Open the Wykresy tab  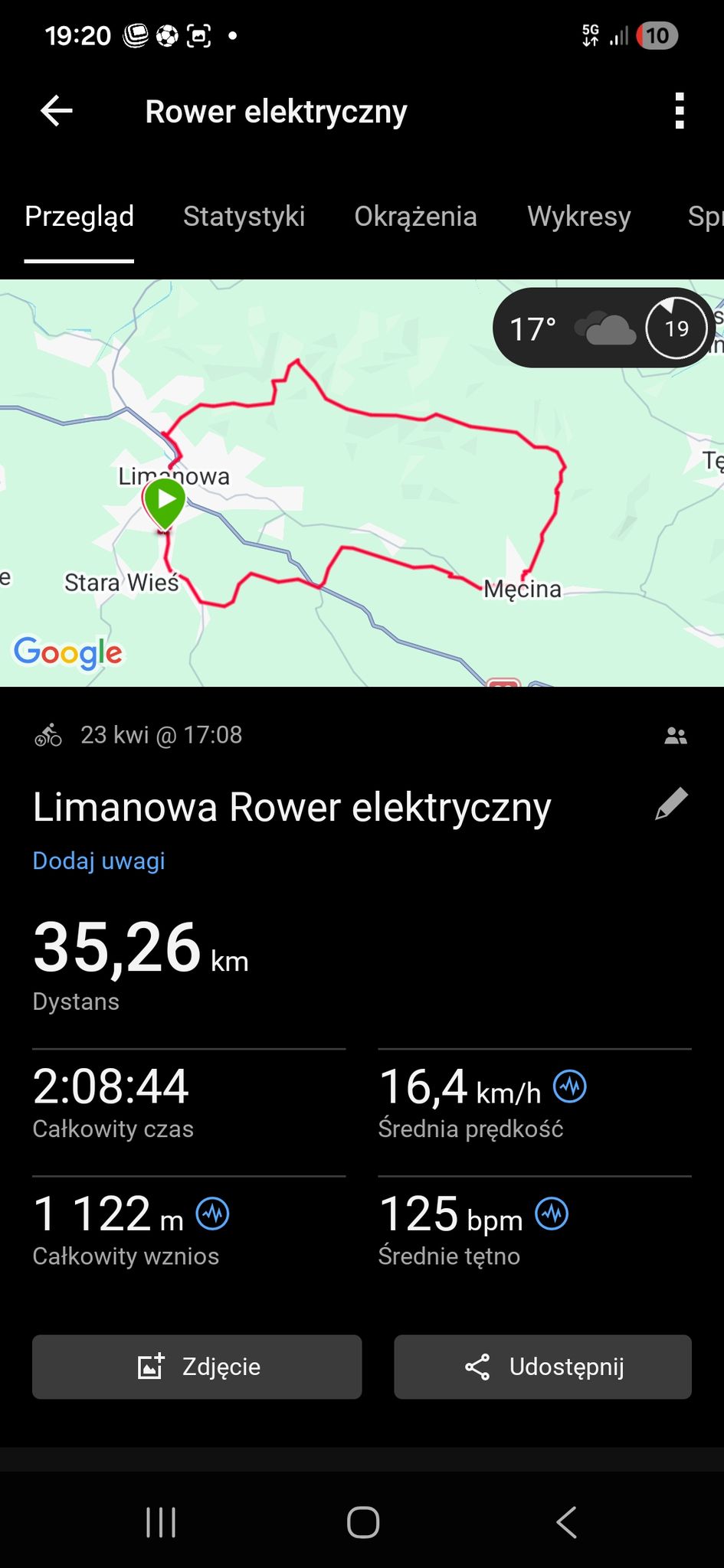point(579,217)
